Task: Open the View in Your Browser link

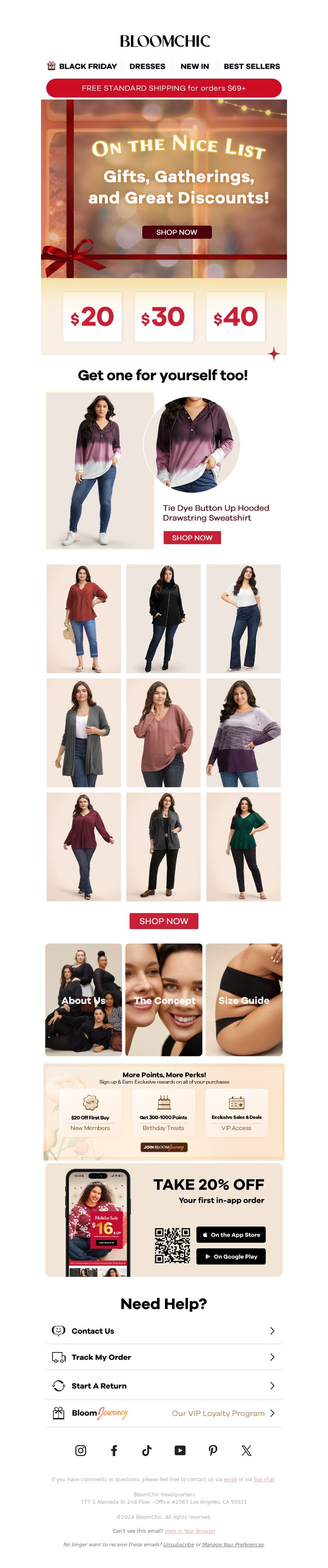Action: pyautogui.click(x=189, y=1531)
